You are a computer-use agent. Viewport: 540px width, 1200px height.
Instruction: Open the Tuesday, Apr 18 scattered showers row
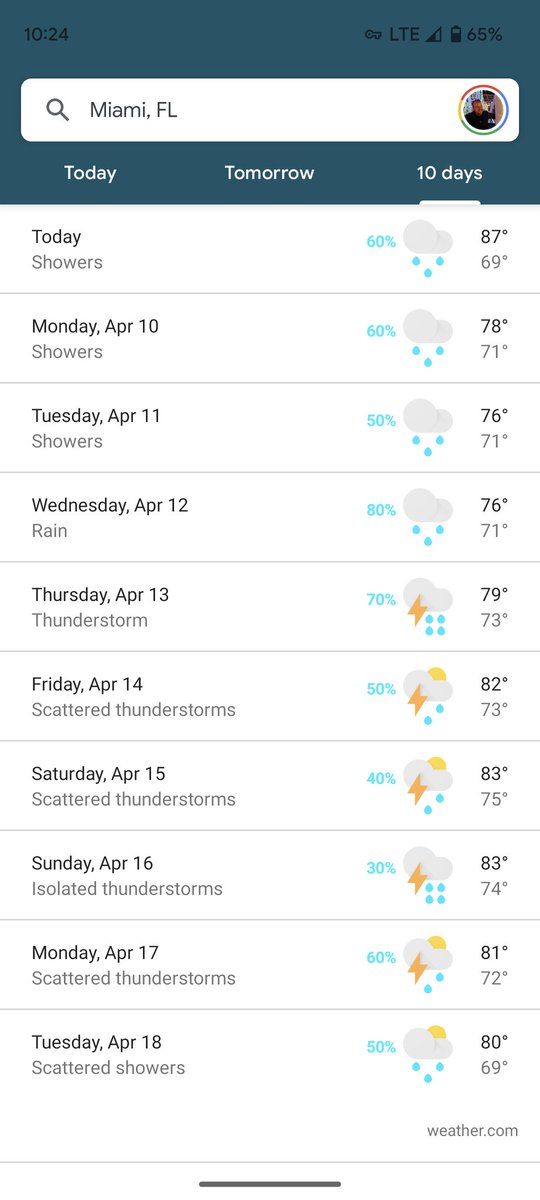tap(270, 1054)
